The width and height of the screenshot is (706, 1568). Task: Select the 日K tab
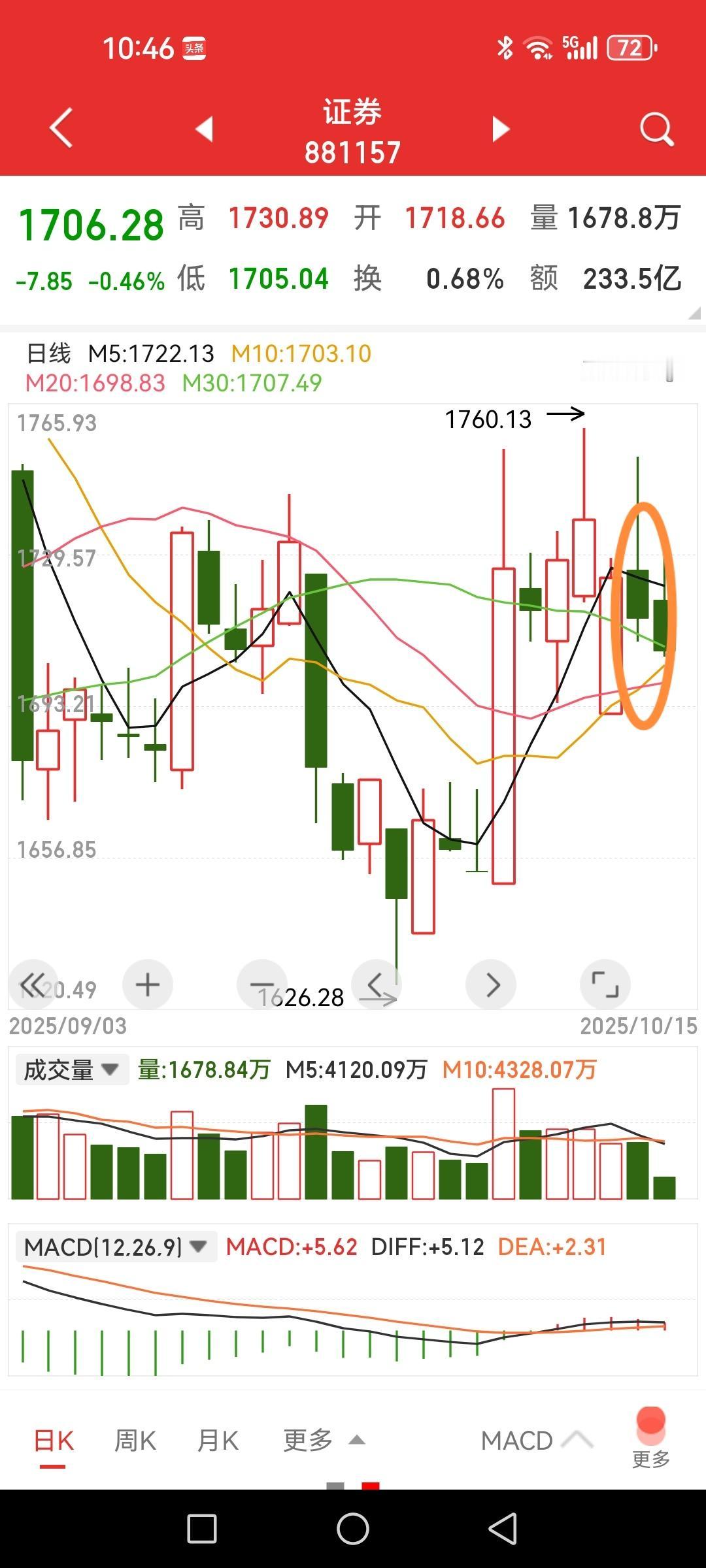54,1441
